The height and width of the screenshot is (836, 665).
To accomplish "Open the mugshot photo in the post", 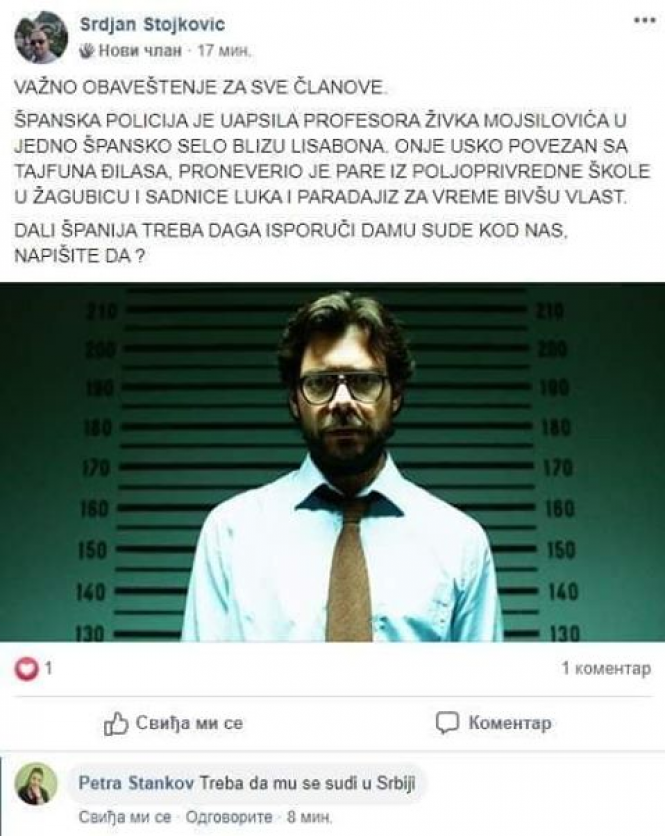I will tap(332, 462).
